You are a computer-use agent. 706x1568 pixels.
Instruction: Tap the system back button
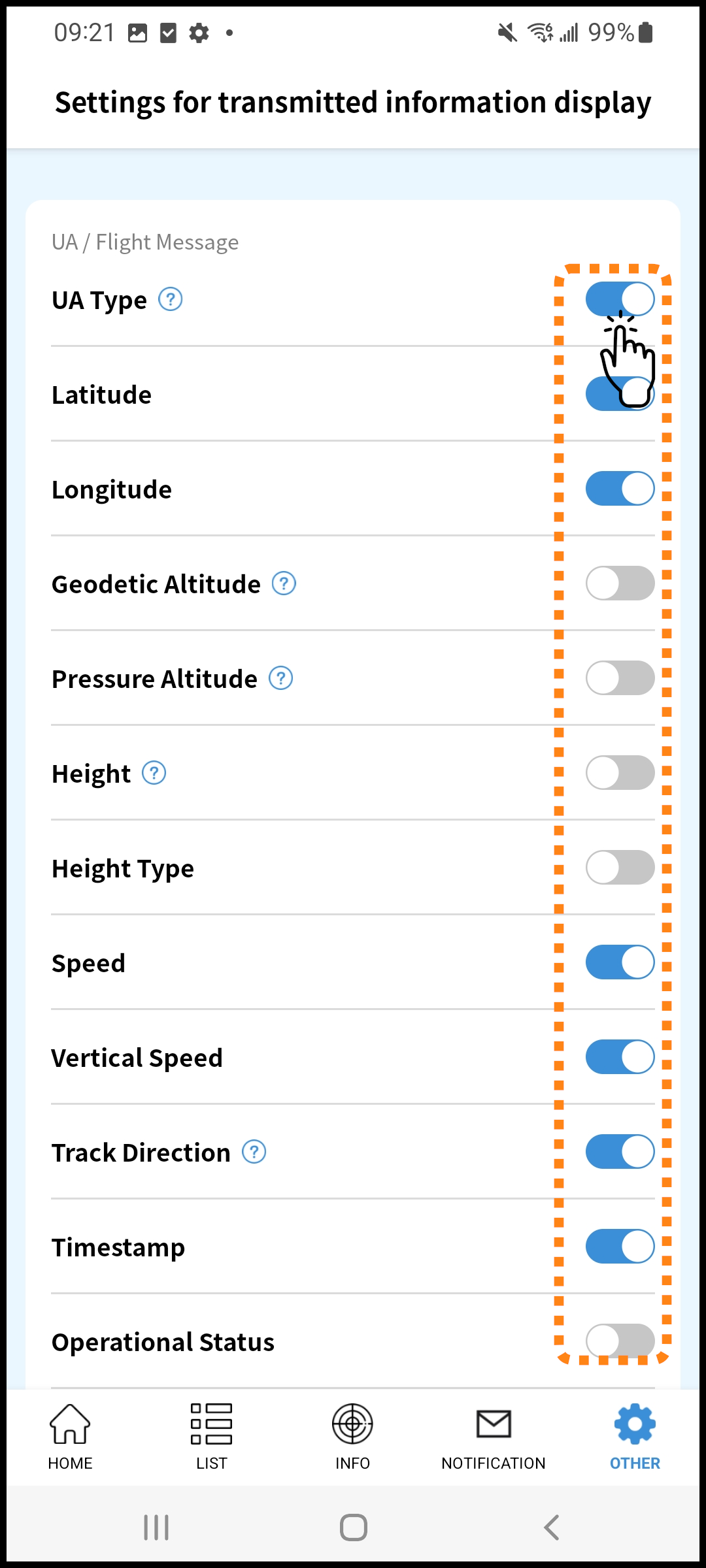pyautogui.click(x=552, y=1527)
